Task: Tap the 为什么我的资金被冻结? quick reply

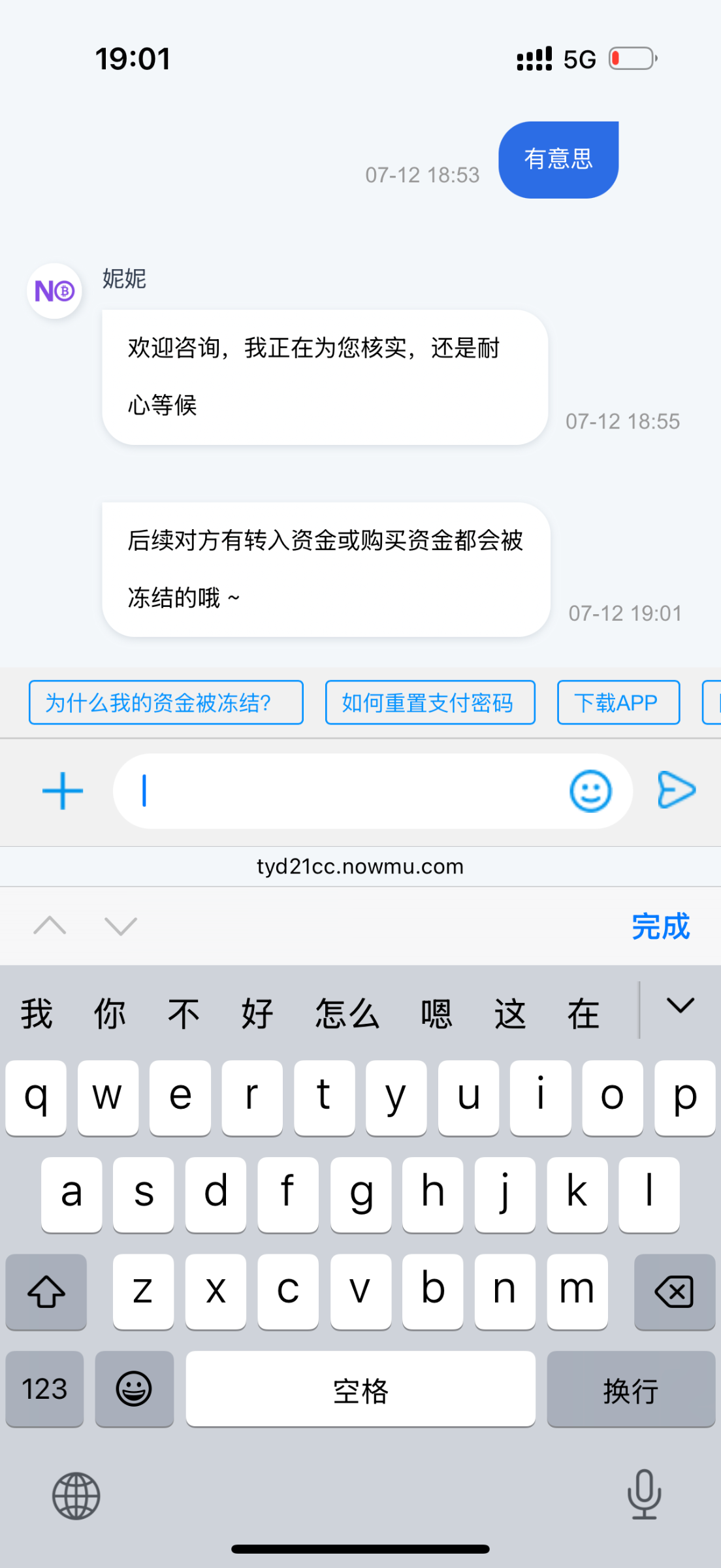Action: (x=165, y=703)
